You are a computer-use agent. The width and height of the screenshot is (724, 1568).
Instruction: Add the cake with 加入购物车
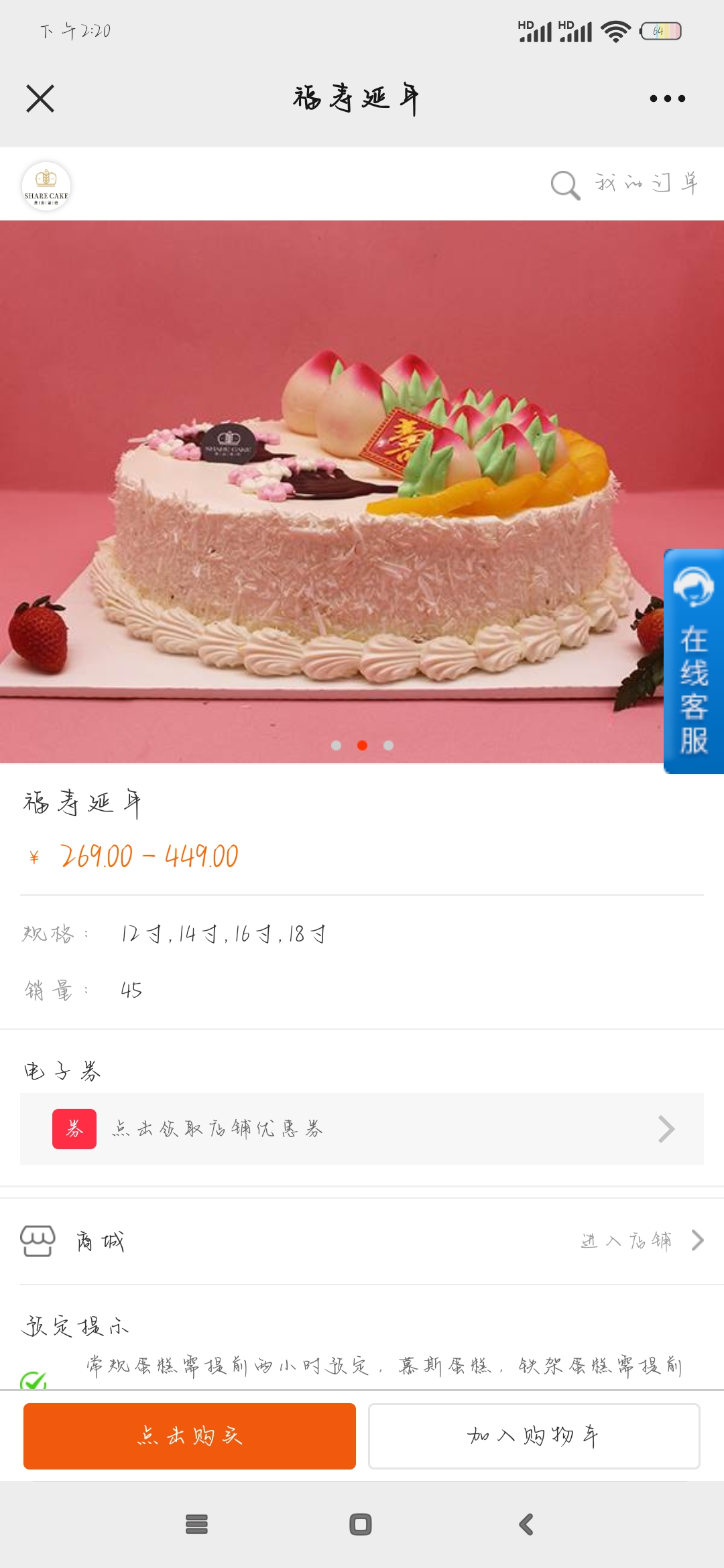(x=534, y=1436)
